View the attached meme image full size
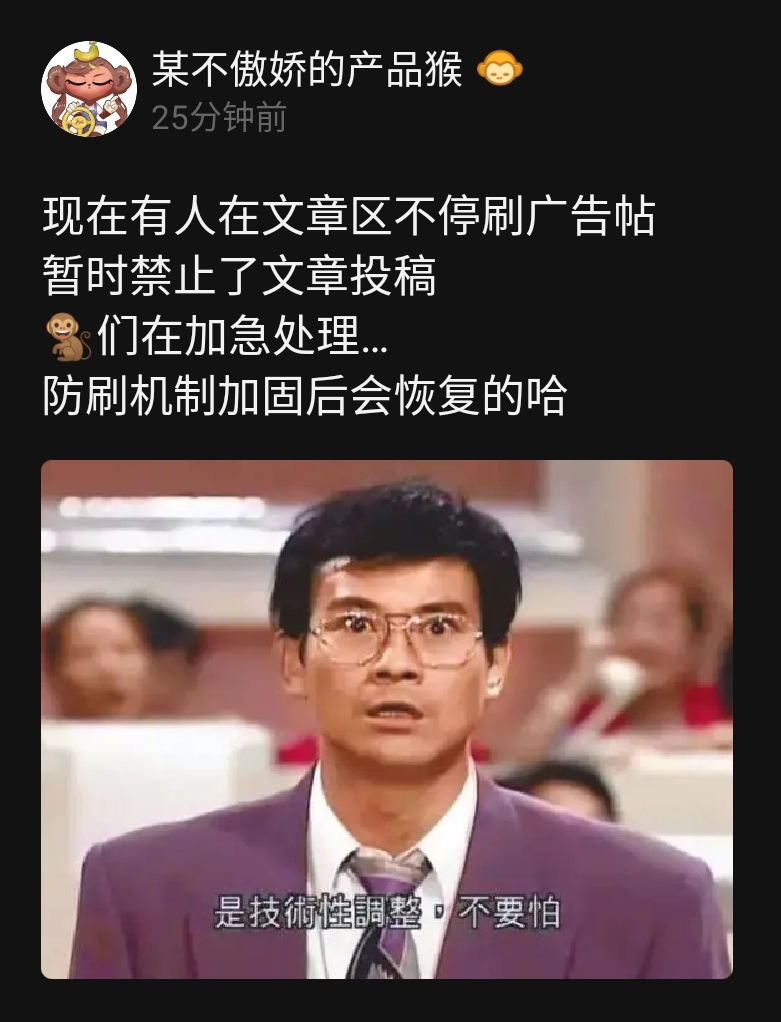The image size is (781, 1022). click(386, 718)
